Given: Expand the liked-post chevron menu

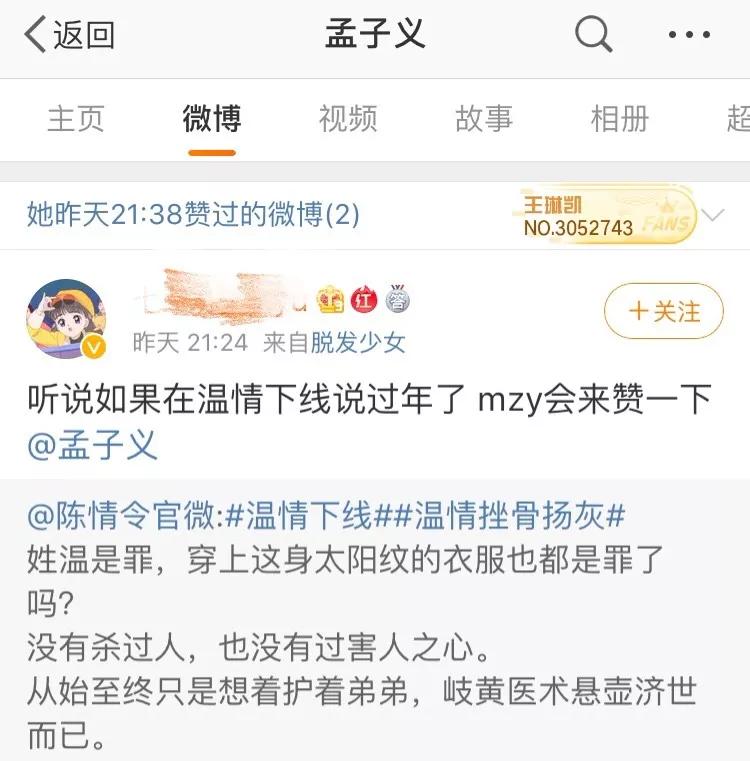Looking at the screenshot, I should point(714,214).
